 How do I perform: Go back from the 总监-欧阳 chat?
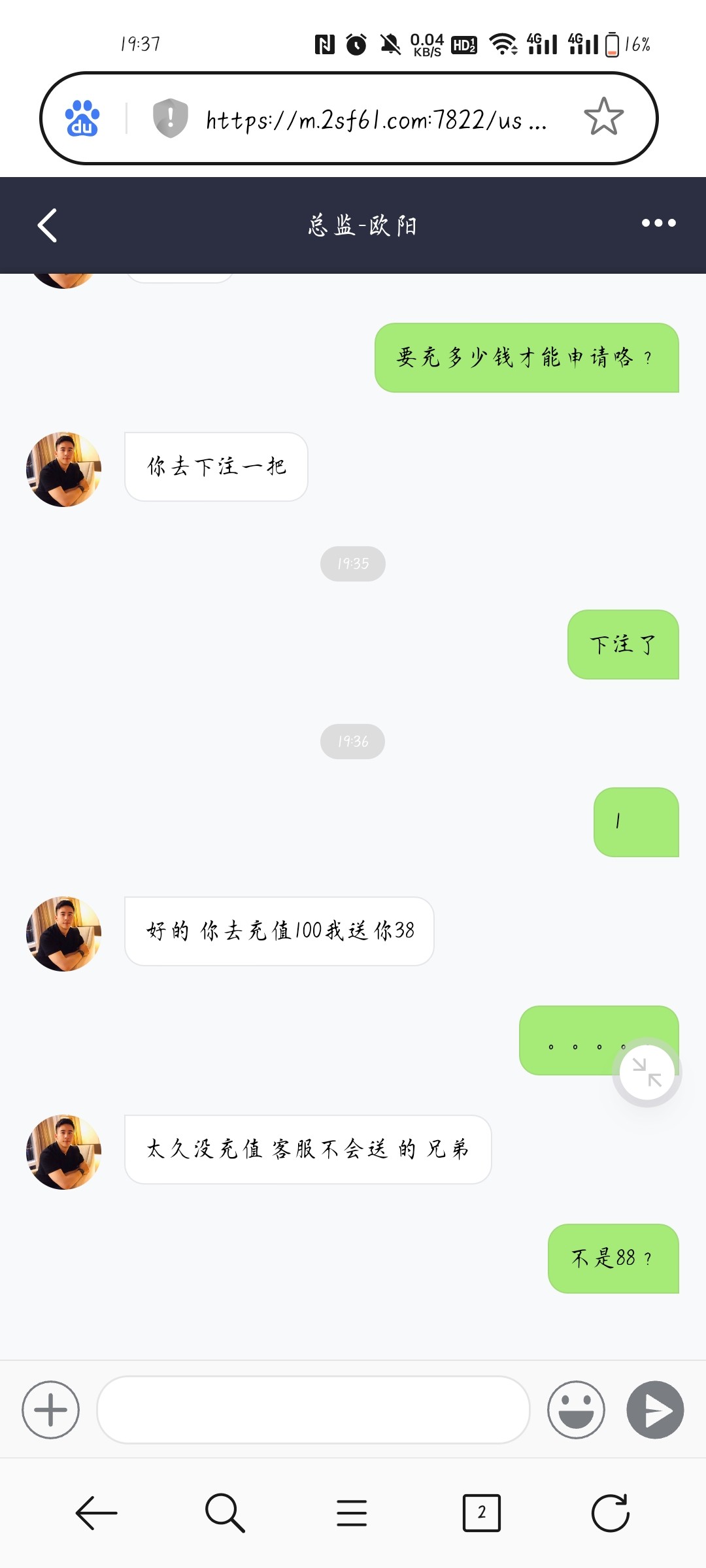pos(48,225)
